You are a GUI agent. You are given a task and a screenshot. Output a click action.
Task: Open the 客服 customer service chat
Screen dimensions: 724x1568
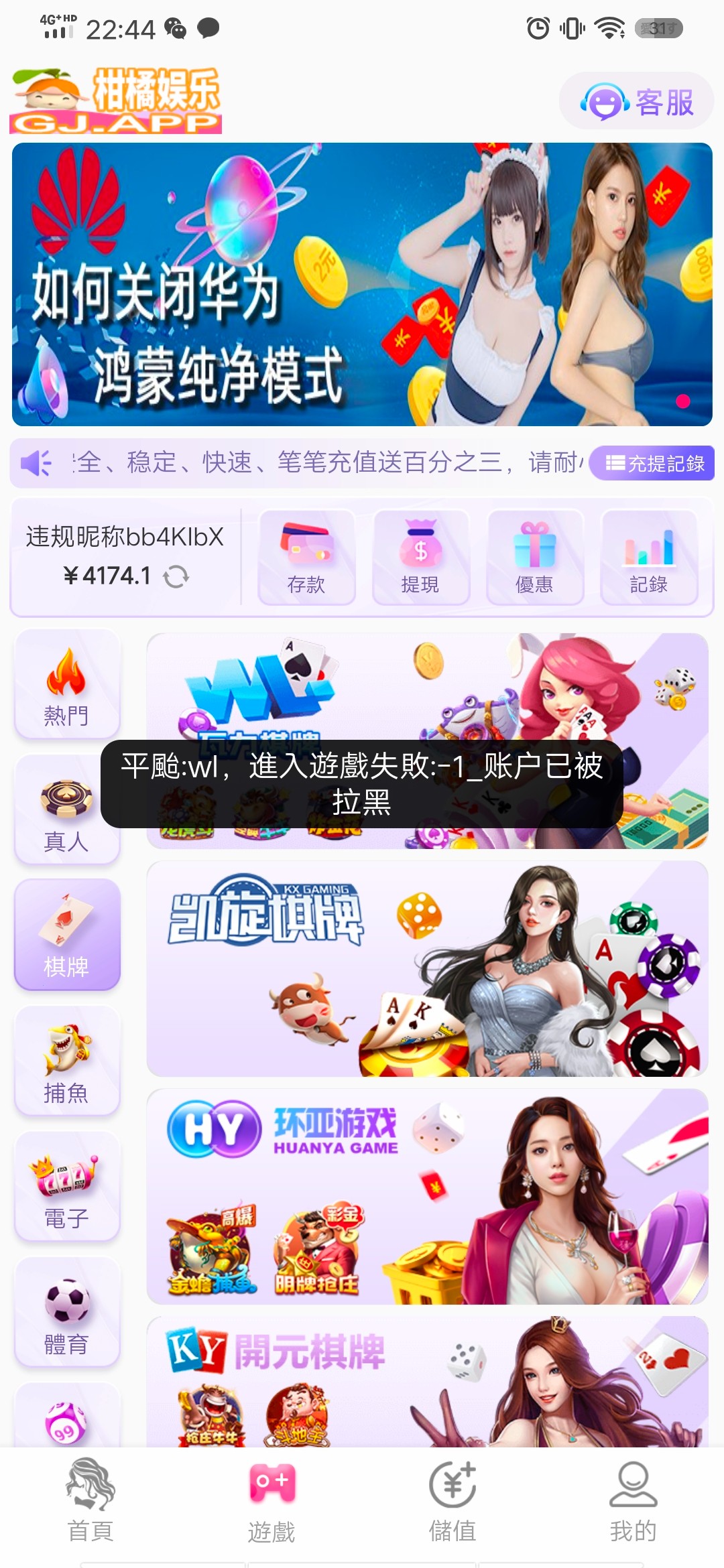(x=636, y=102)
